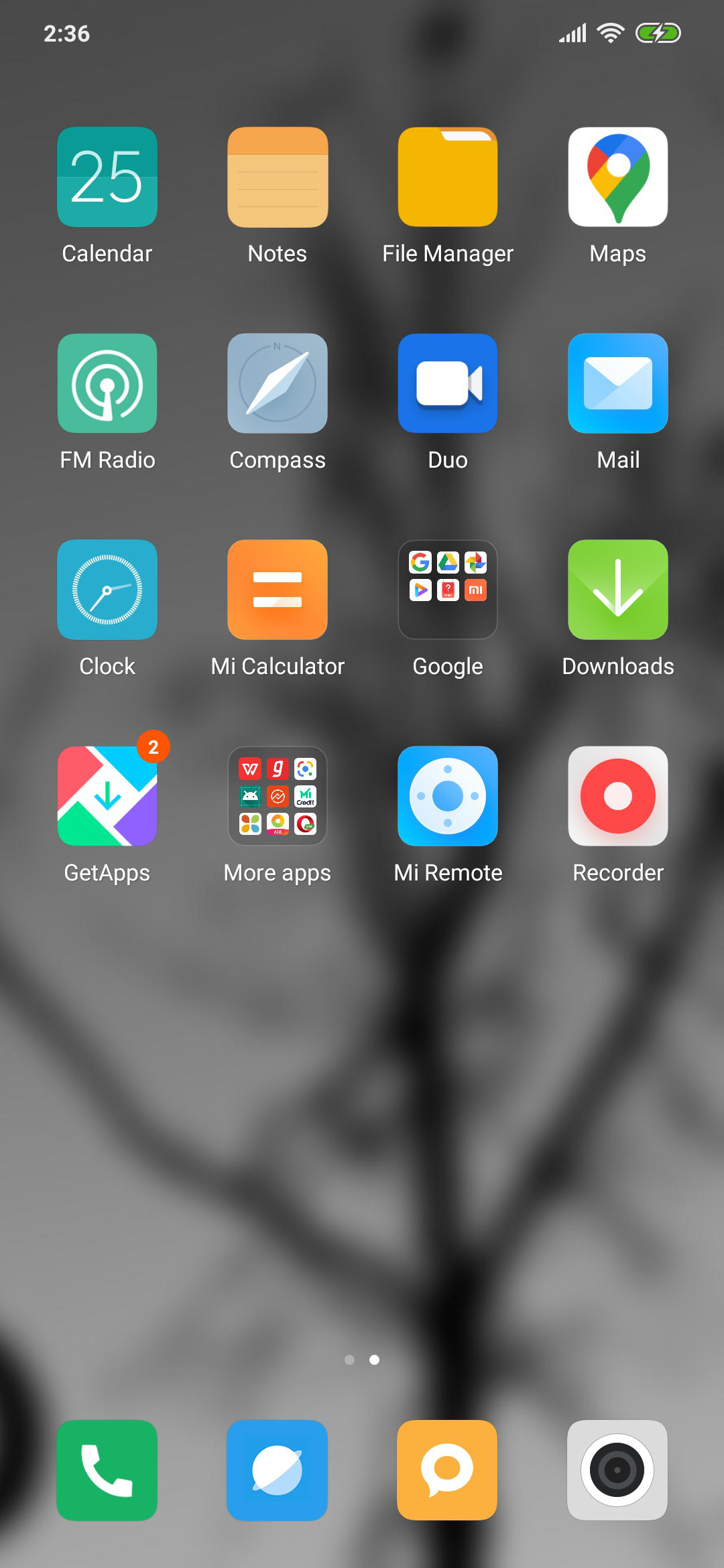The image size is (724, 1568).
Task: Launch the Camera from the dock
Action: [618, 1470]
